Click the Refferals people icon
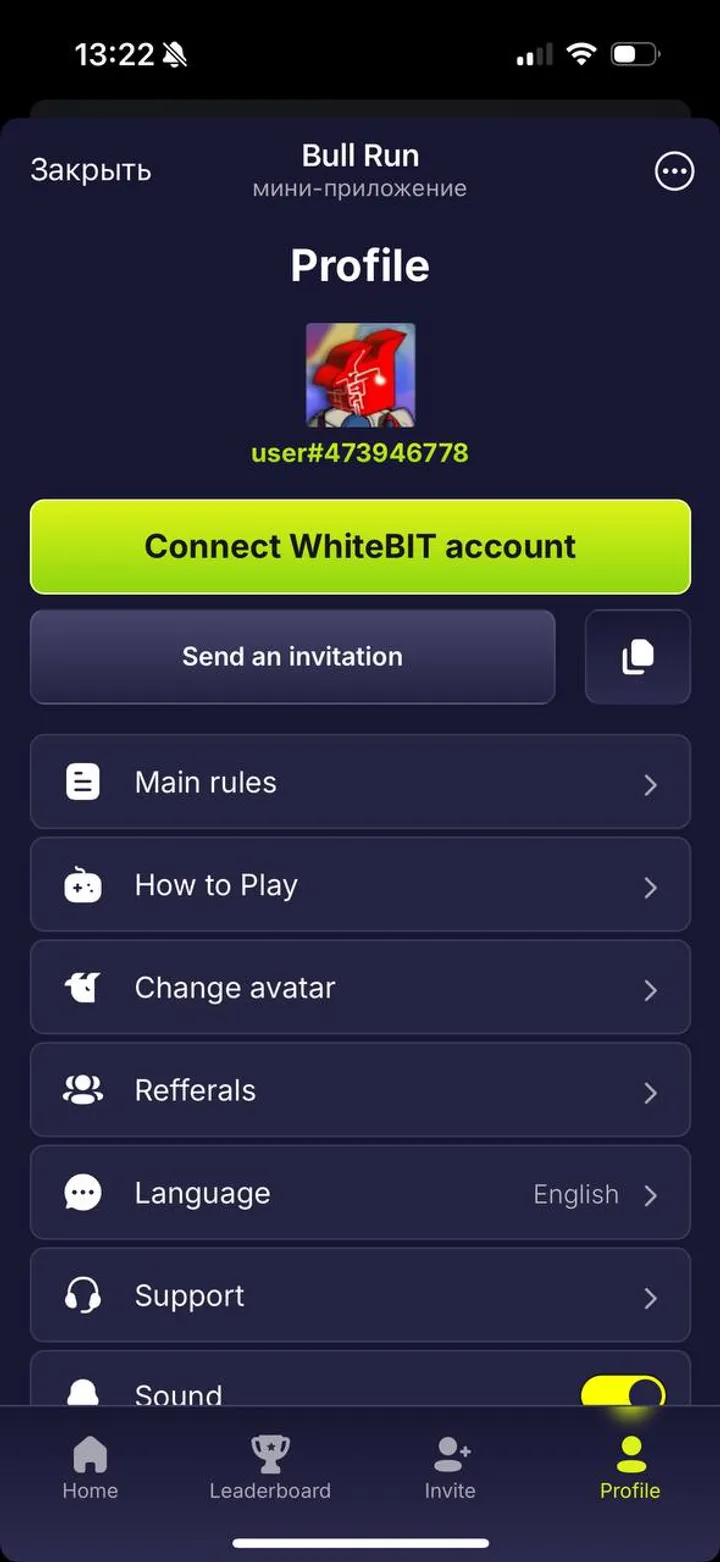This screenshot has width=720, height=1562. coord(84,1090)
